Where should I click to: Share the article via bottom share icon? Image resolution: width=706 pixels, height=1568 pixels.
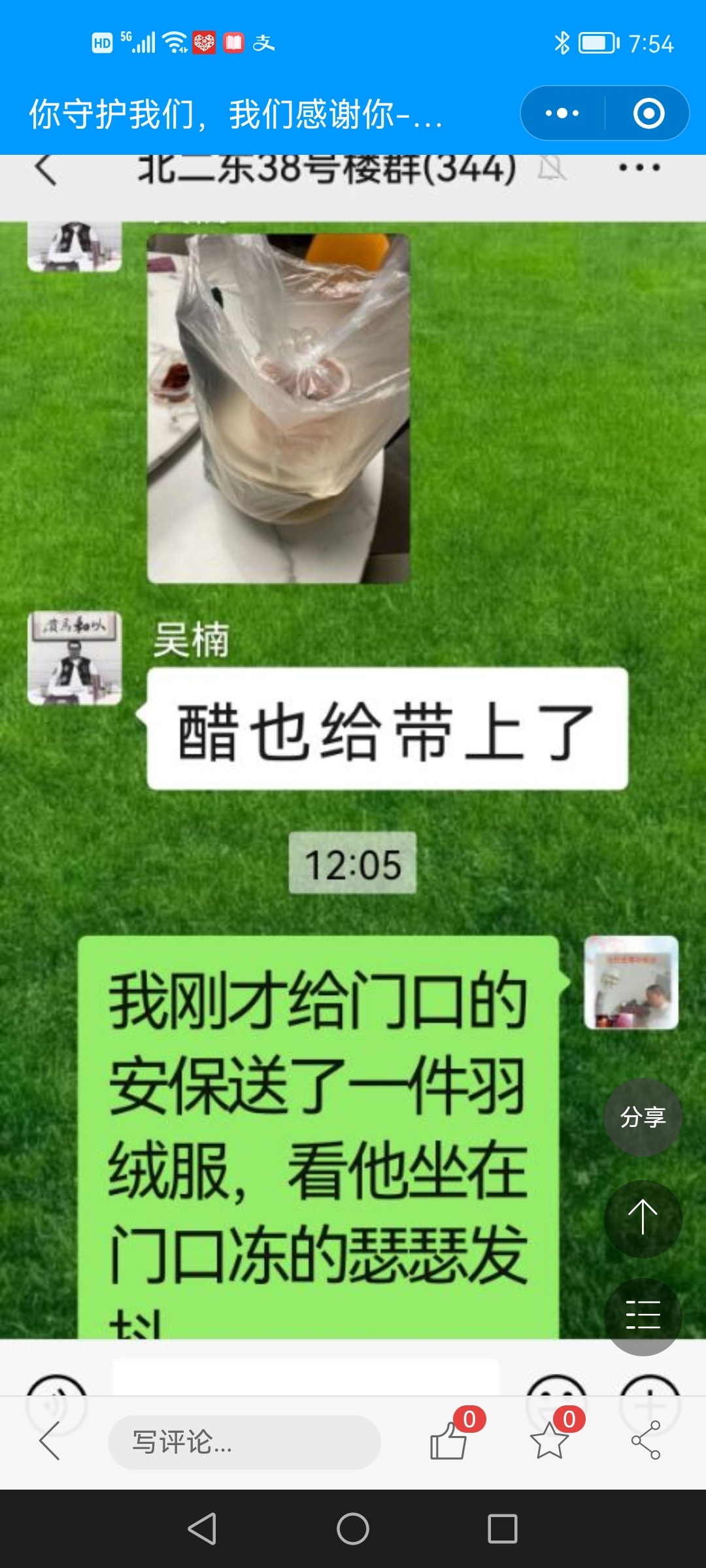click(646, 1441)
